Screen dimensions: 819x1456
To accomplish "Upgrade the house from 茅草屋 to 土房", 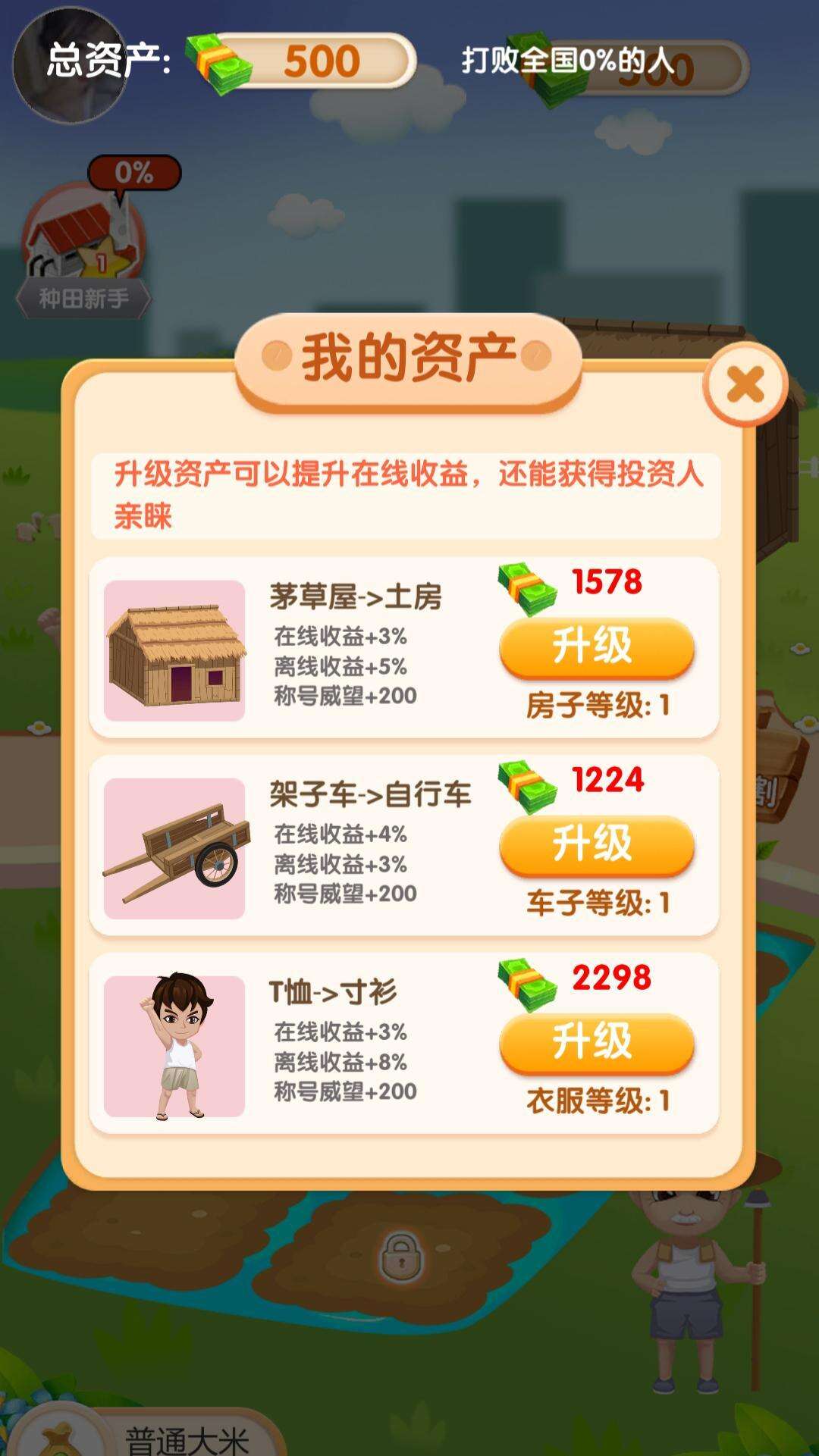I will [x=596, y=647].
